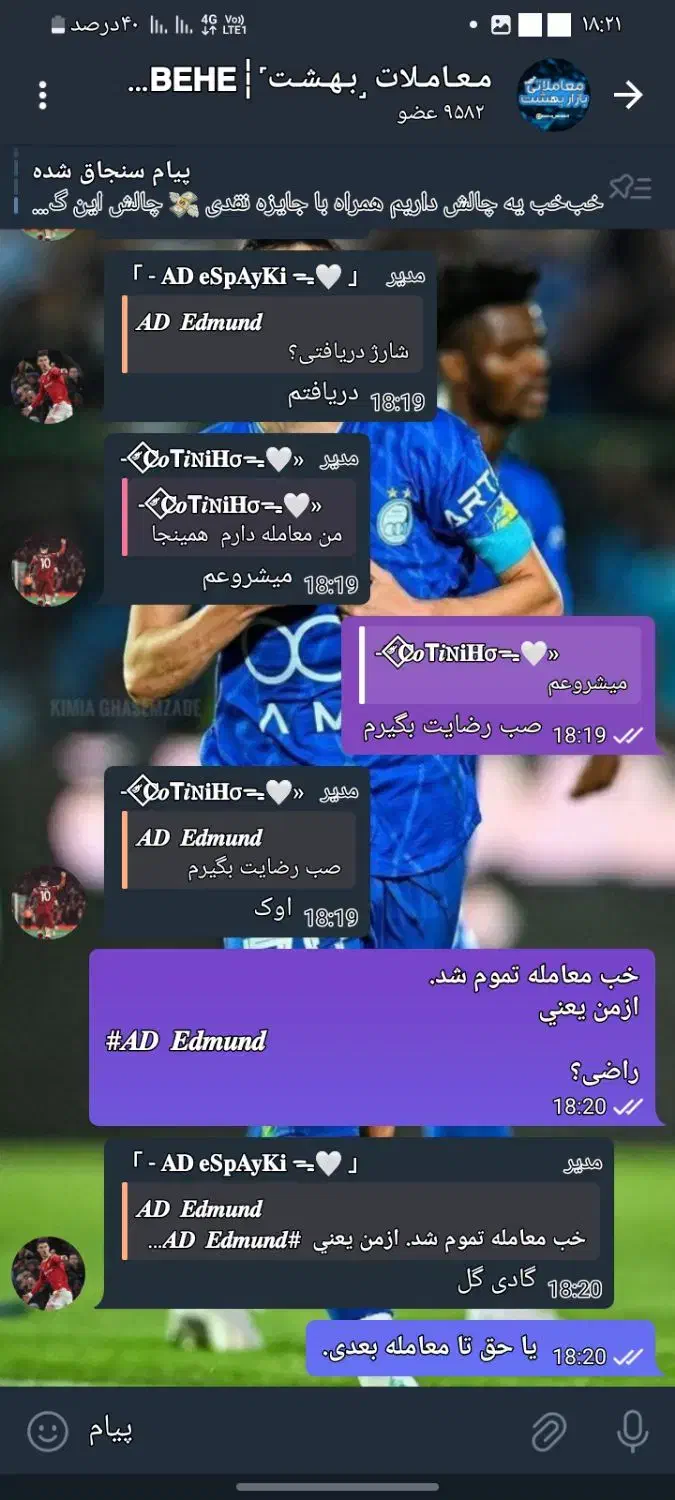This screenshot has width=675, height=1500.
Task: Open avatar beside the گادی گل message
Action: click(48, 1273)
